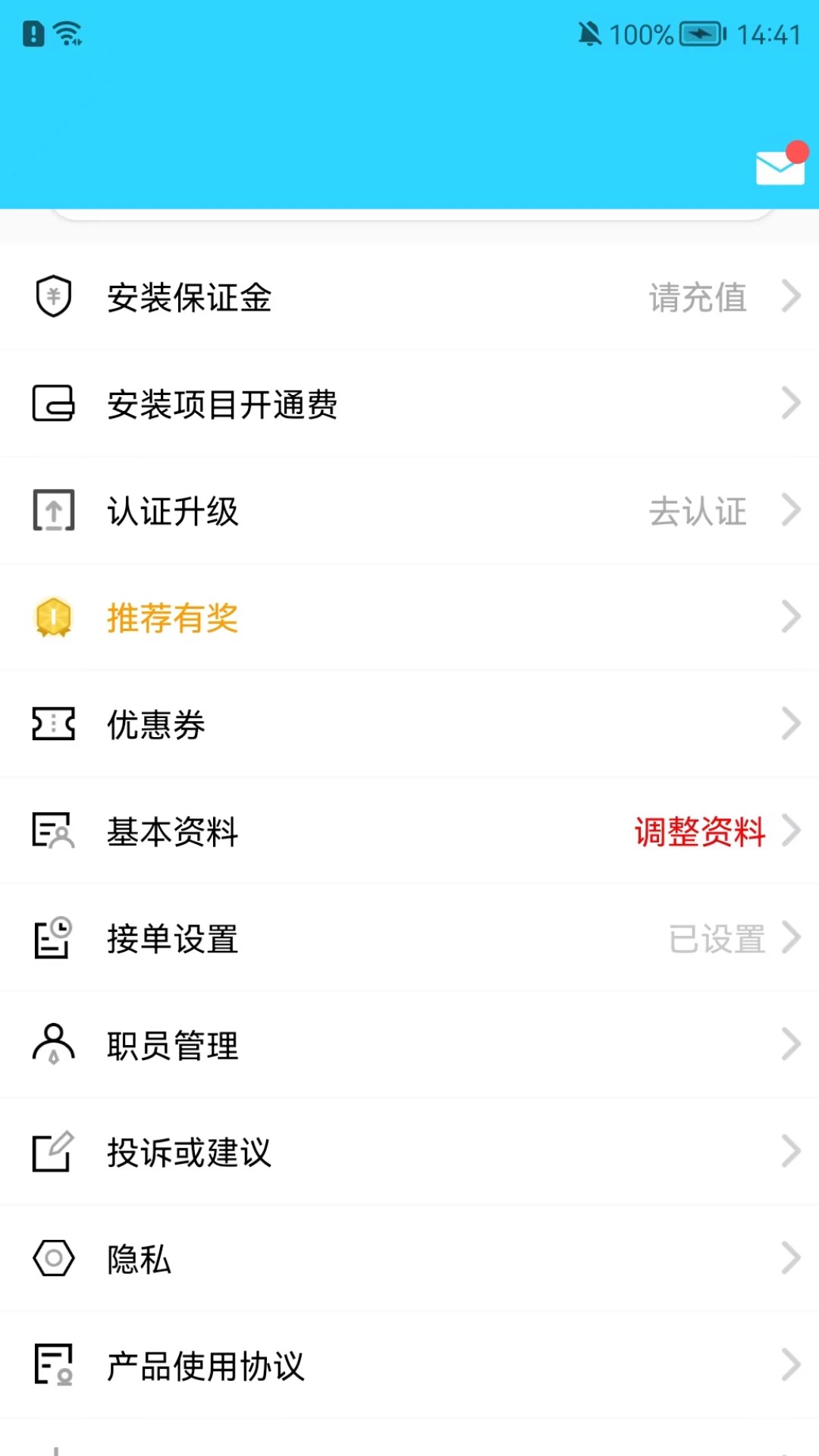The height and width of the screenshot is (1456, 819).
Task: Click the 接单设置 clipboard icon
Action: point(53,939)
